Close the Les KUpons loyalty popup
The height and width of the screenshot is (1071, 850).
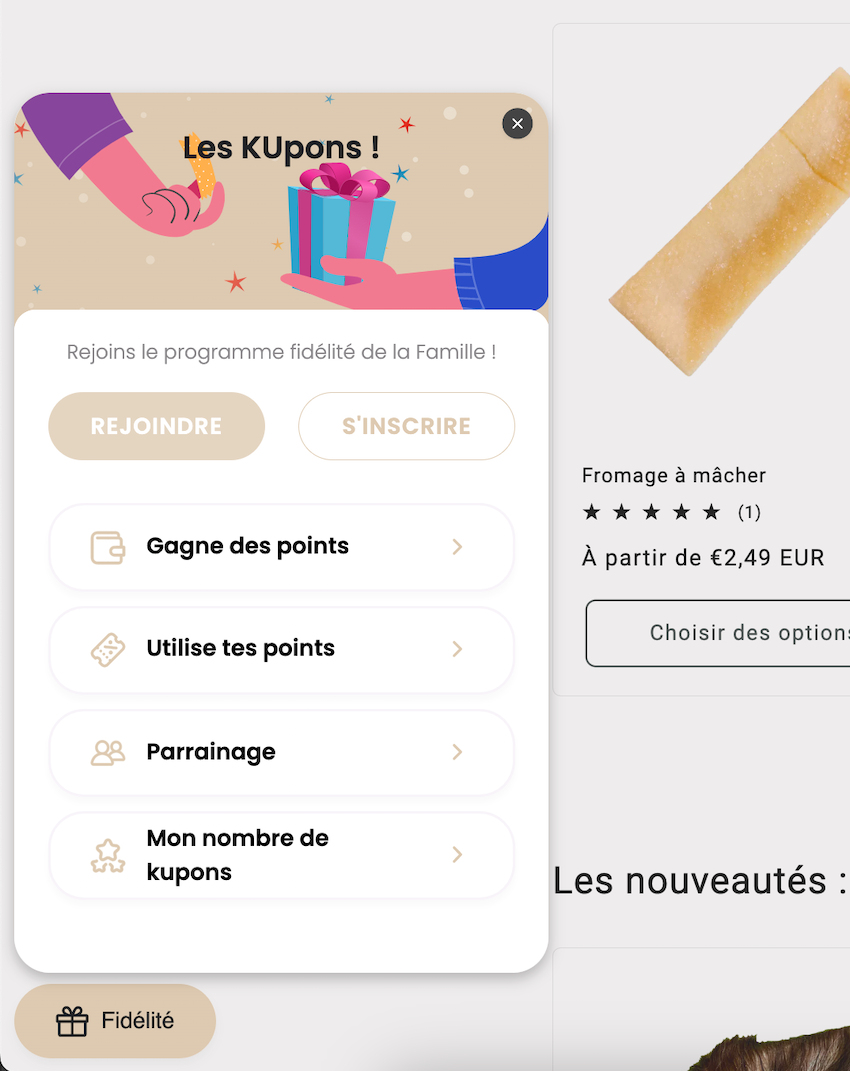click(517, 124)
